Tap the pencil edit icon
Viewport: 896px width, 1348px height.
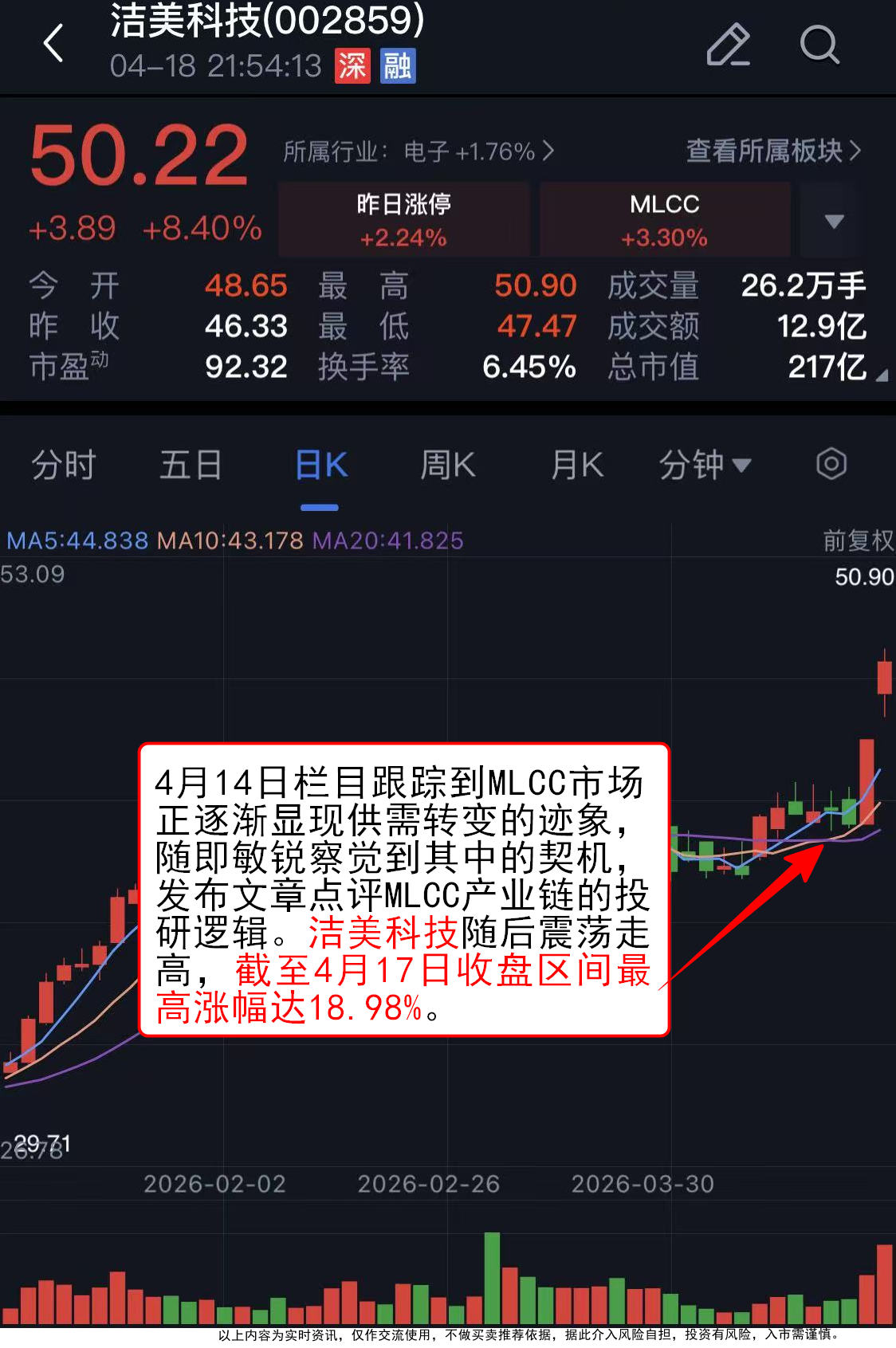728,44
